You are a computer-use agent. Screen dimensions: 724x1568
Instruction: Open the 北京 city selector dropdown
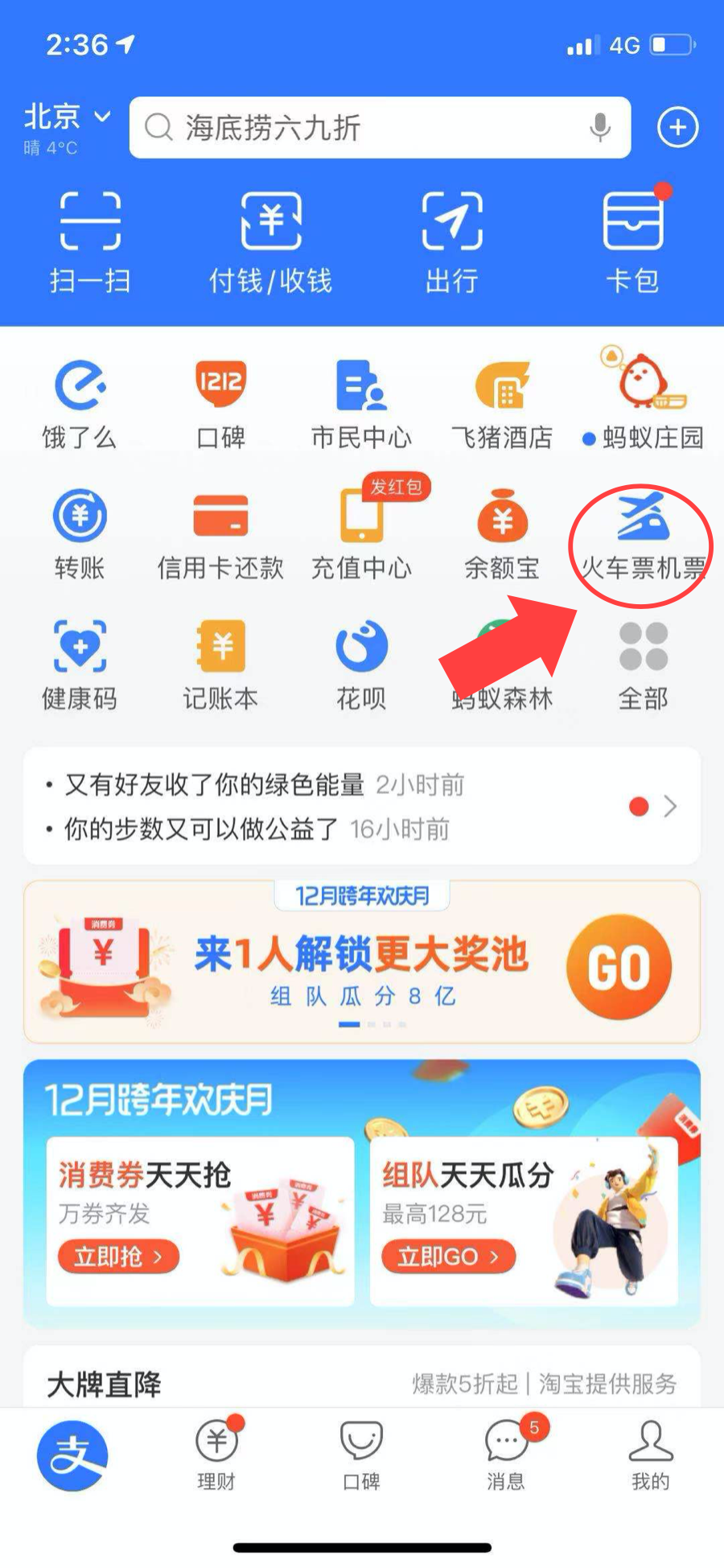click(66, 118)
